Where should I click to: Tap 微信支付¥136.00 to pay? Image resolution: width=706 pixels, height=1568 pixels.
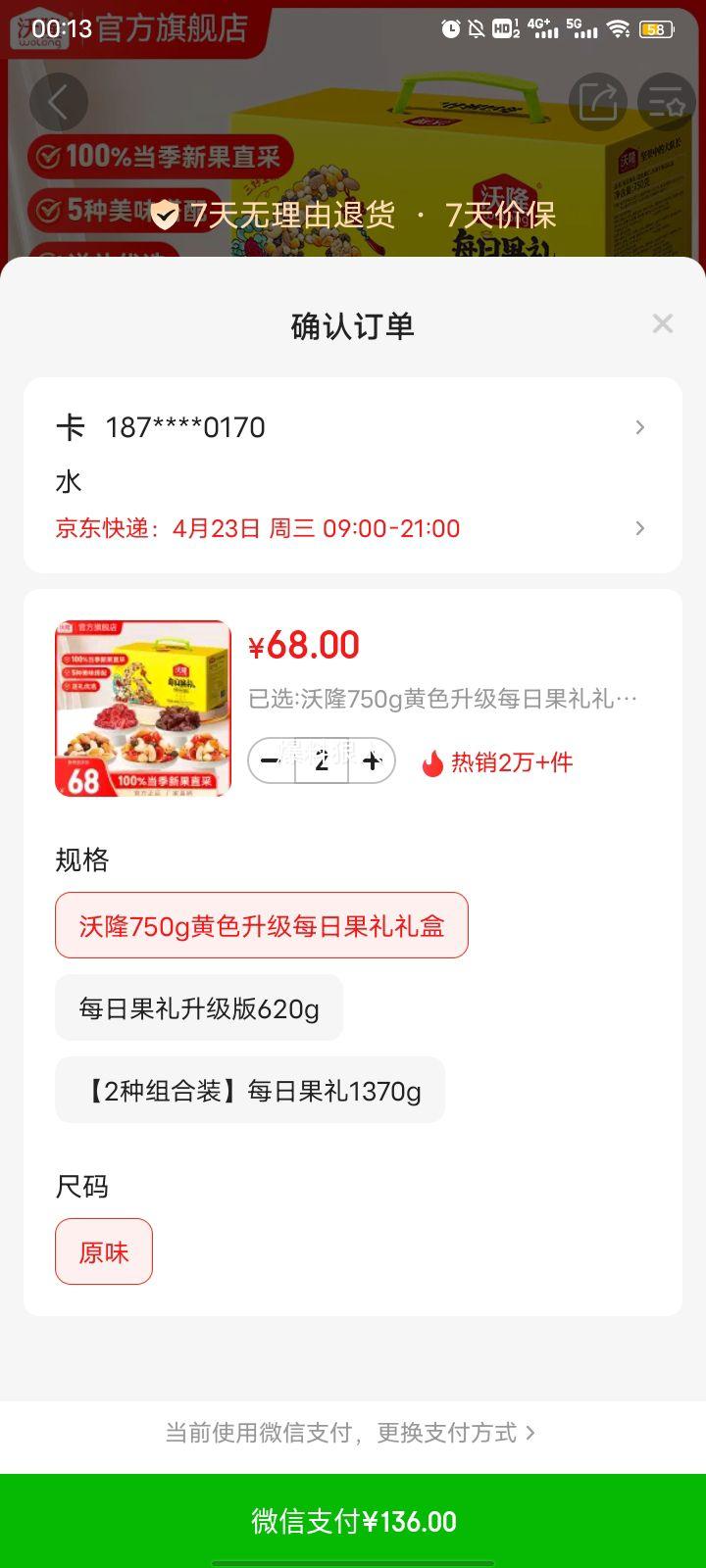pyautogui.click(x=353, y=1521)
